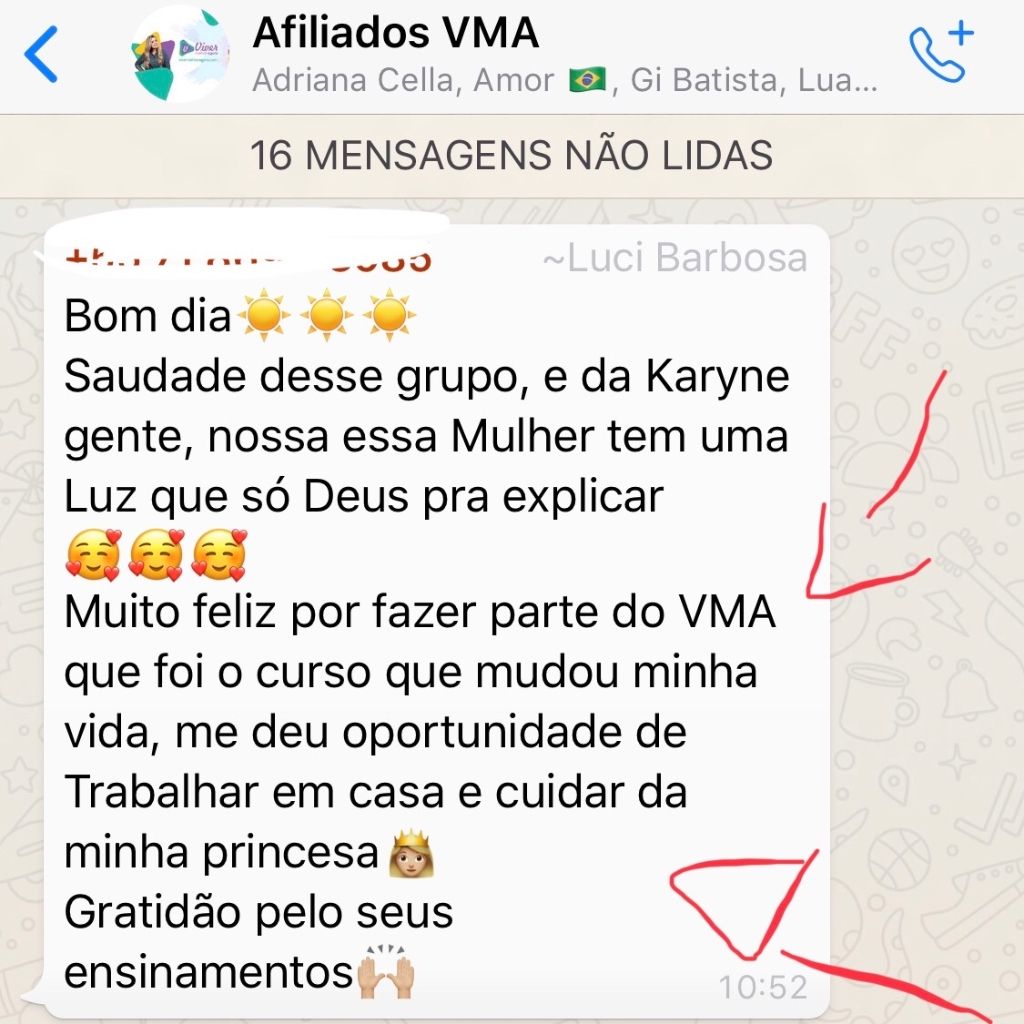Go back to the chats list
This screenshot has width=1024, height=1024.
[x=42, y=56]
